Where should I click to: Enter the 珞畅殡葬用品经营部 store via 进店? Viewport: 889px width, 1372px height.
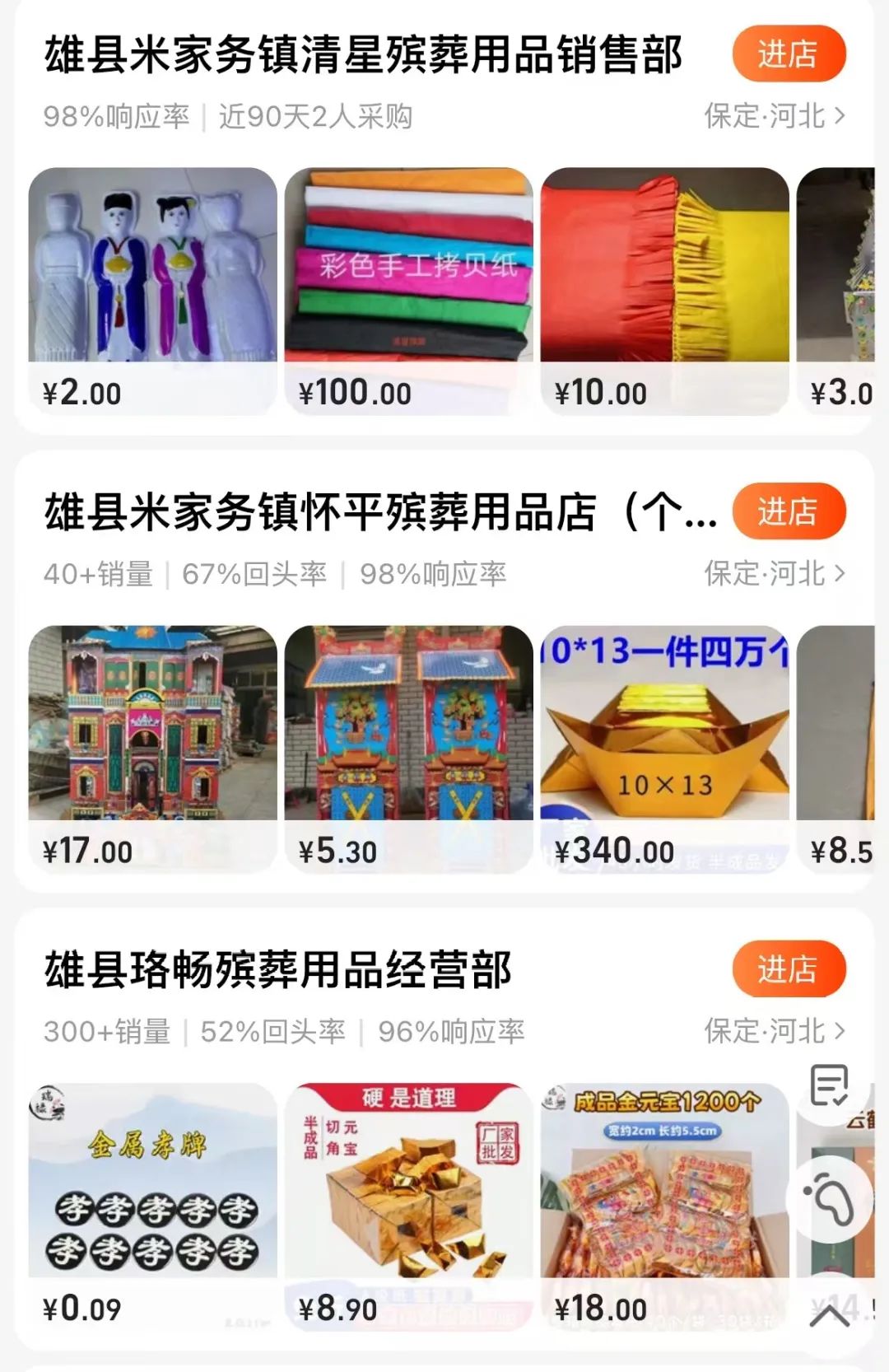click(x=789, y=969)
